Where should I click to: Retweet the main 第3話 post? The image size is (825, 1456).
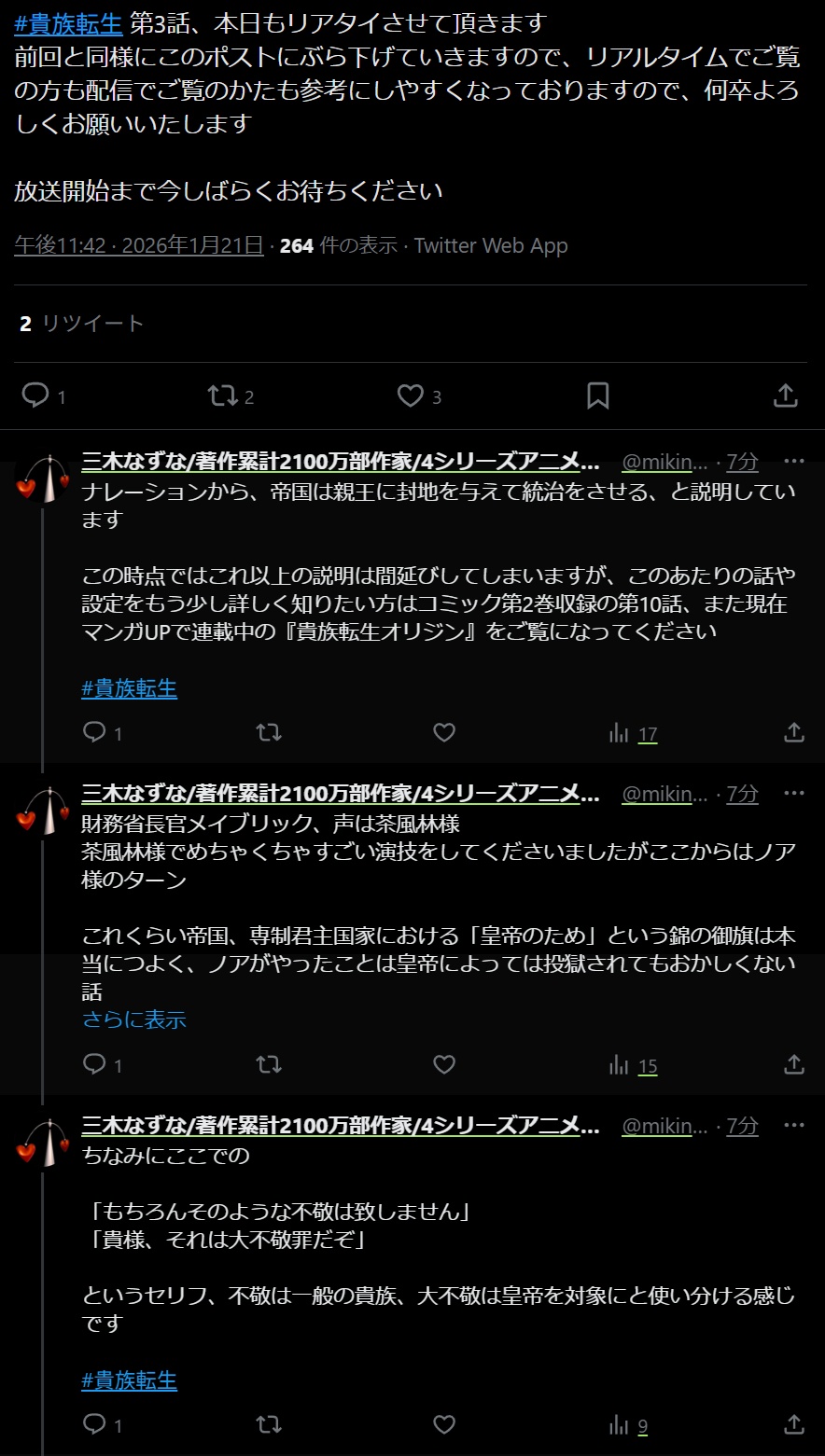click(x=222, y=396)
